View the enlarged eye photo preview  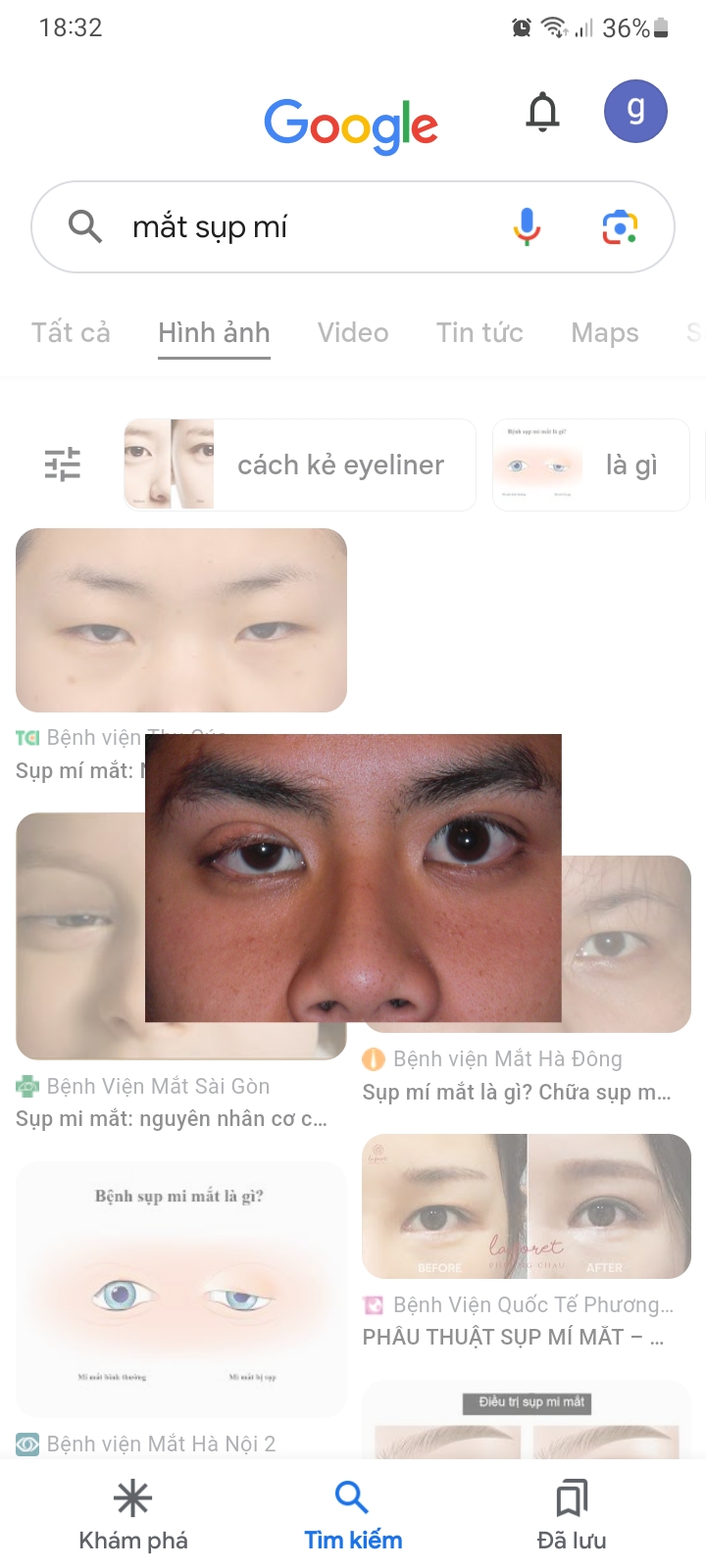[x=353, y=878]
